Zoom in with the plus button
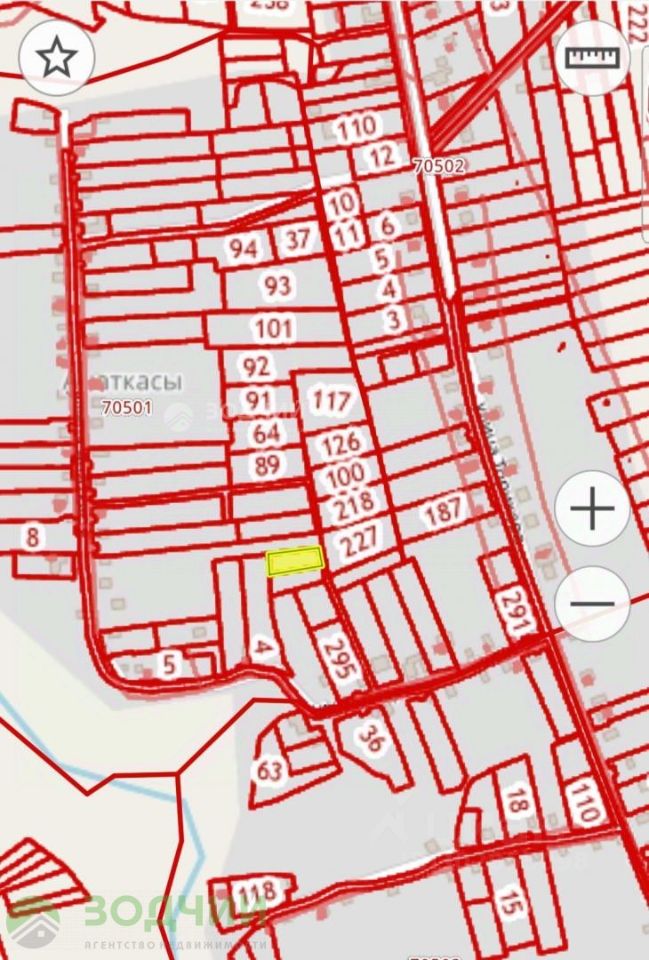This screenshot has height=960, width=649. coord(592,510)
